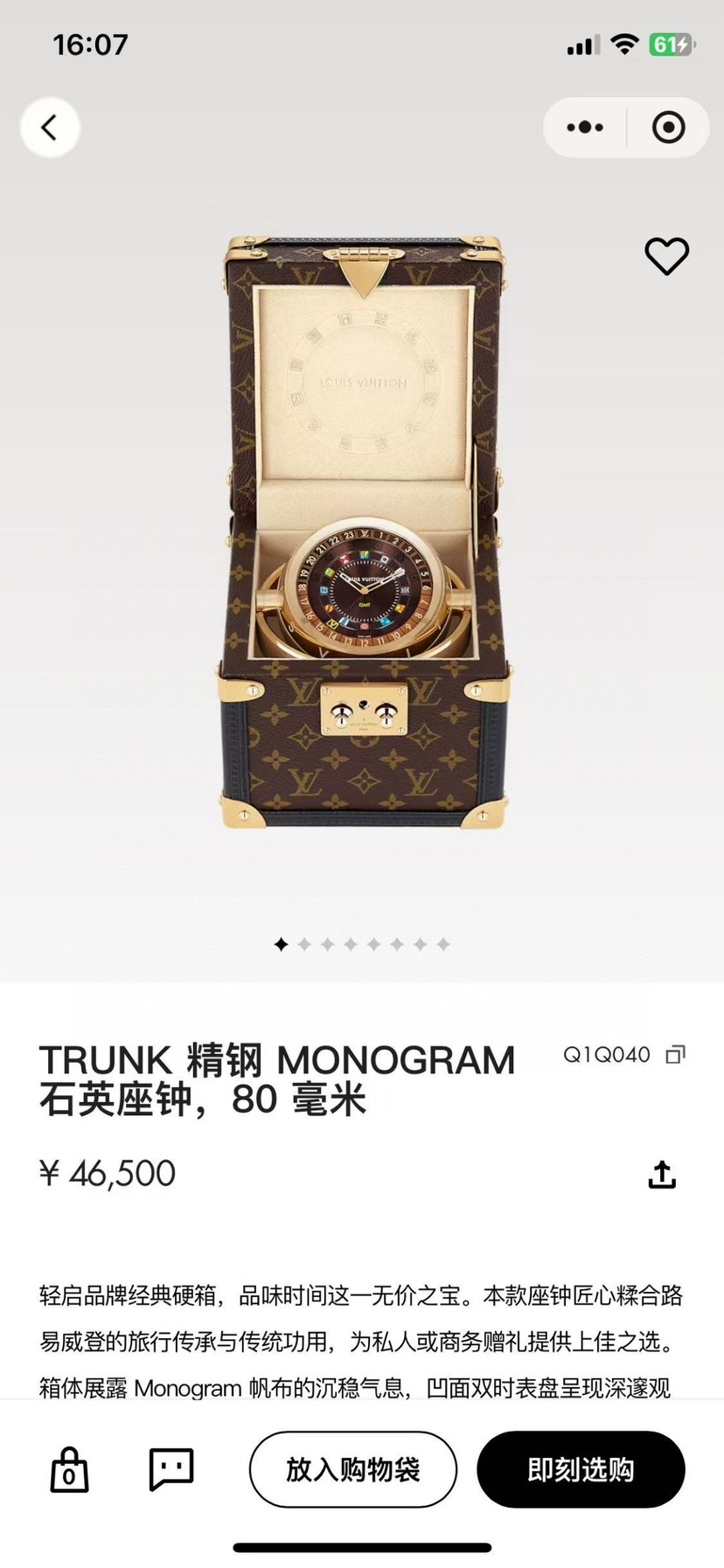Image resolution: width=724 pixels, height=1568 pixels.
Task: Jump to the second image indicator dot
Action: click(x=304, y=944)
